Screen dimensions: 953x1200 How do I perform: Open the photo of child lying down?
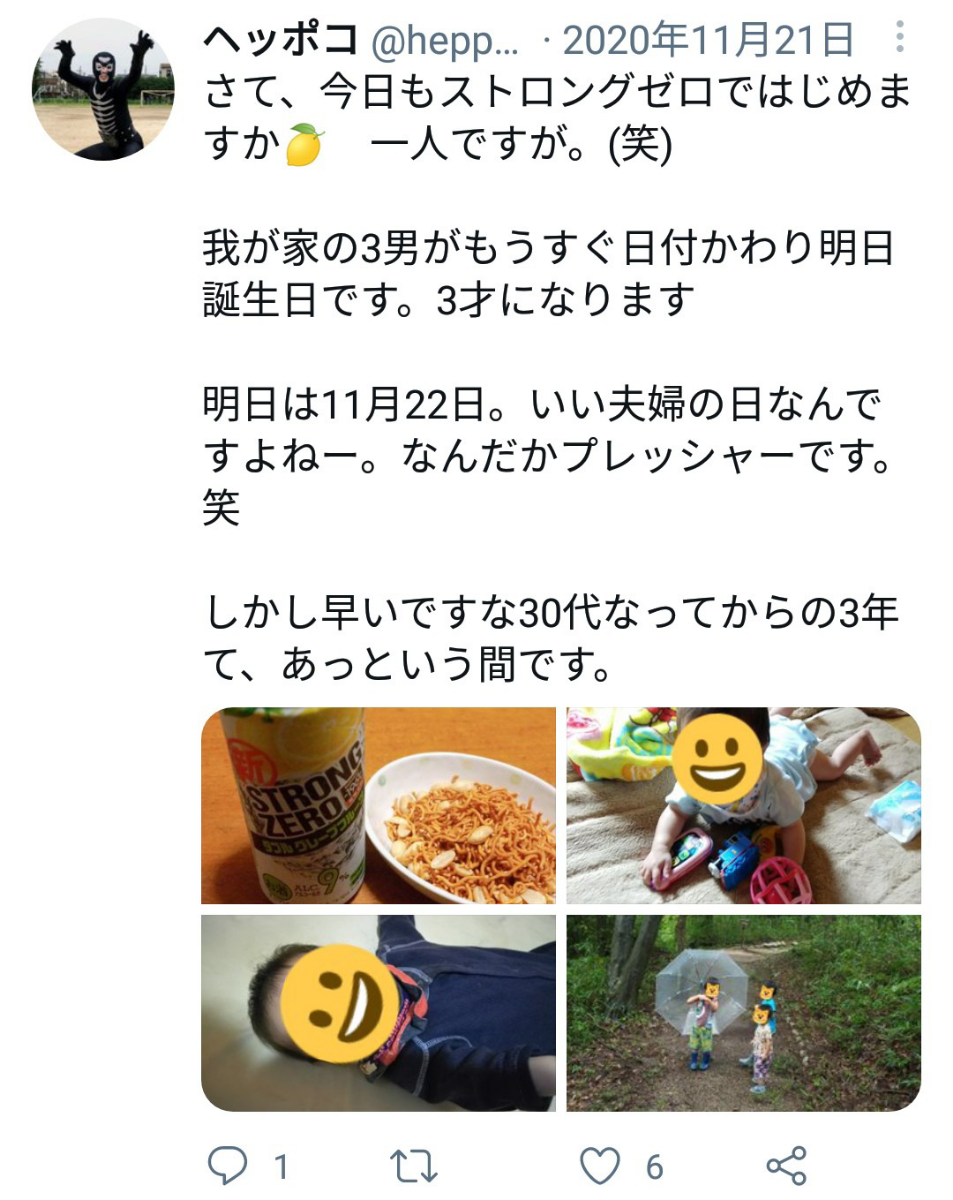pos(378,1012)
